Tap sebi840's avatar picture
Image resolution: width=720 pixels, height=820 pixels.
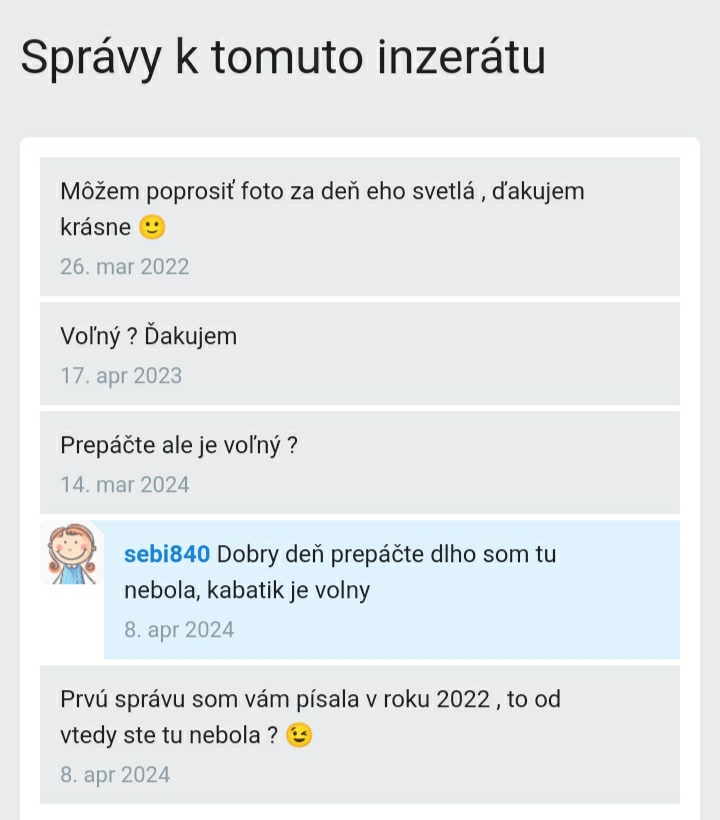tap(72, 554)
